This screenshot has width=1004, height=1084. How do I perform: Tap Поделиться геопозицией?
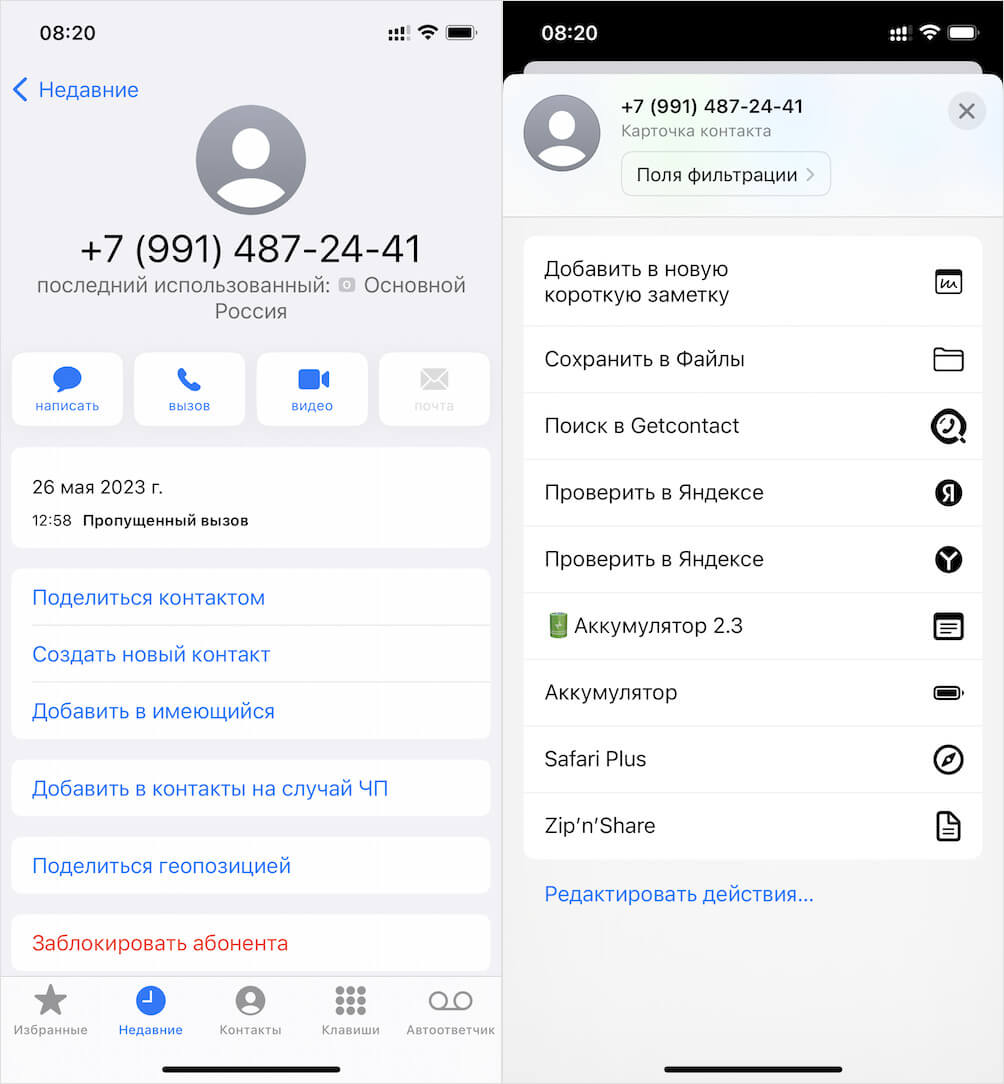(161, 866)
